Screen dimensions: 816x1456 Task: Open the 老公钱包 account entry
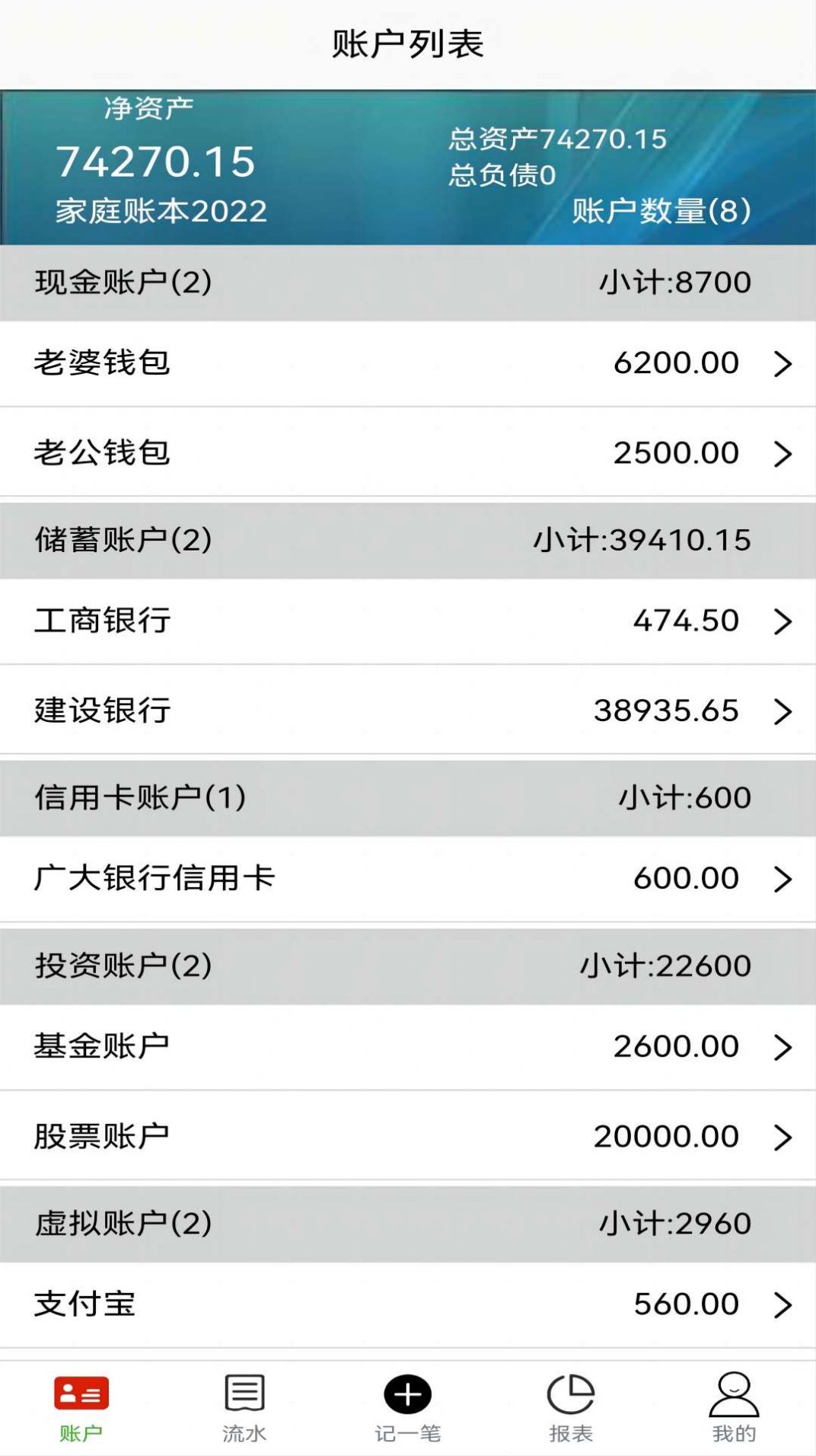pyautogui.click(x=408, y=453)
